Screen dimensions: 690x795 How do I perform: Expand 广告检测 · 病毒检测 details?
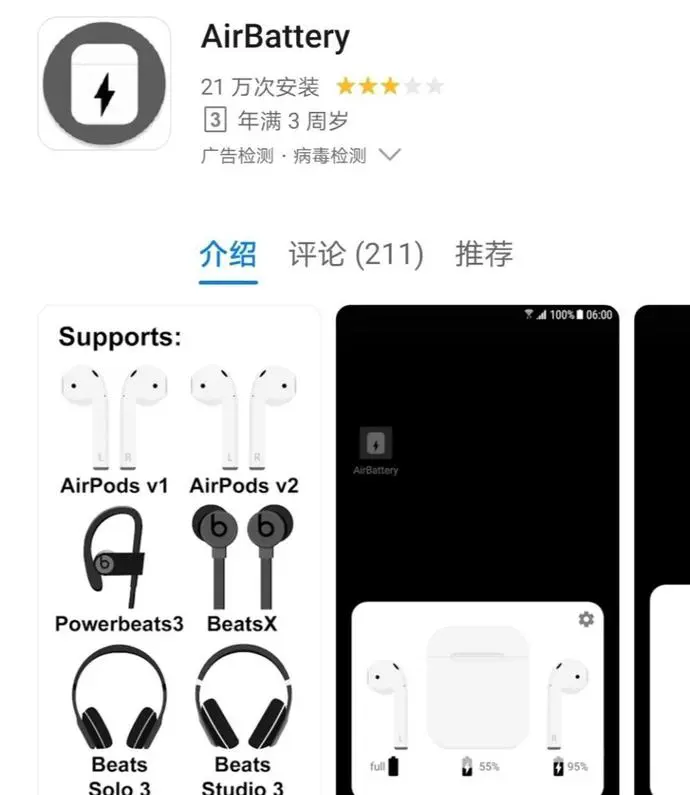390,155
